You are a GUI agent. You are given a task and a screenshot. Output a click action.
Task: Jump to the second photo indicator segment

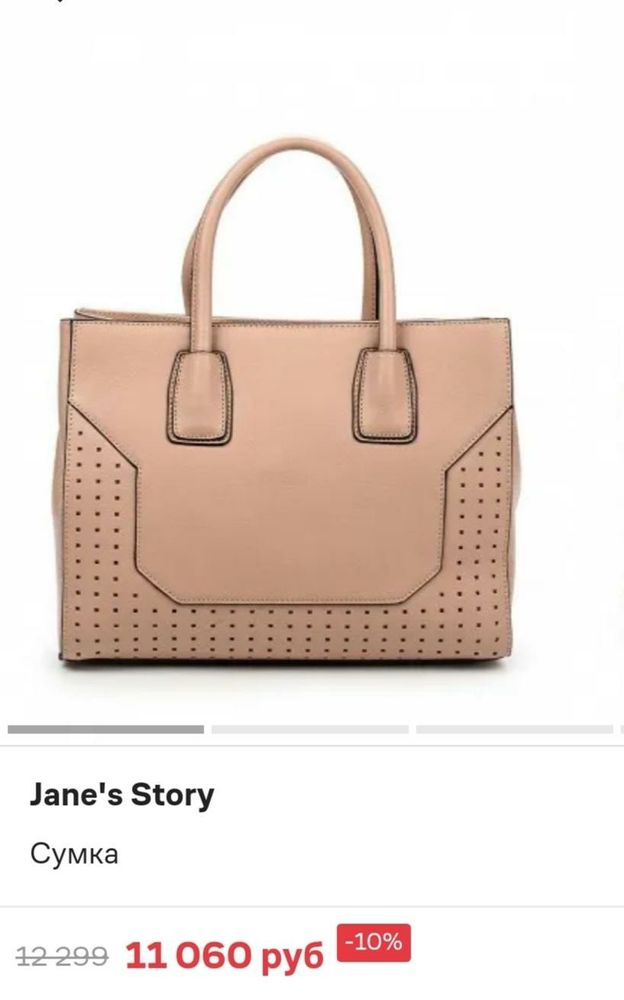pos(310,729)
